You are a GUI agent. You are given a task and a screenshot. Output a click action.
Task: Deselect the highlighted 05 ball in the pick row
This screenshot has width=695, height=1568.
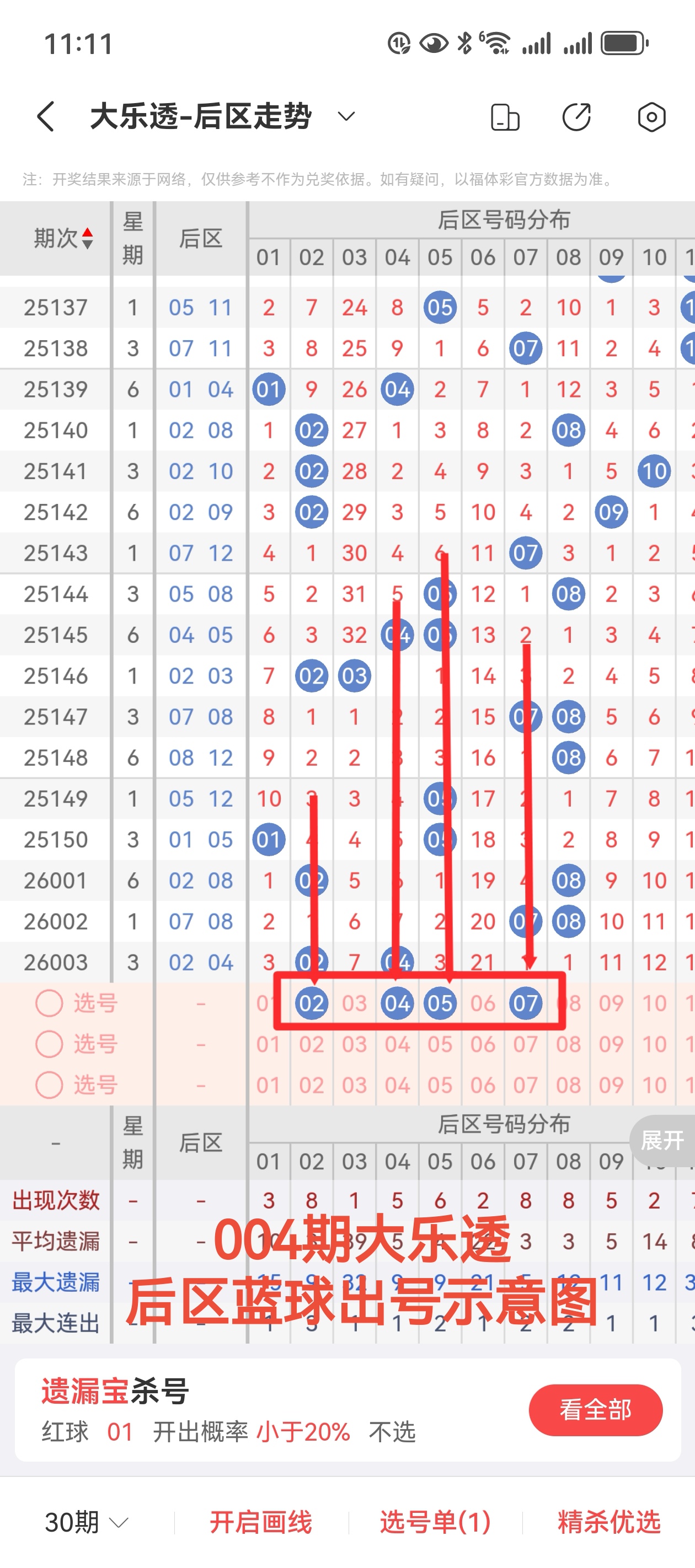(x=440, y=1003)
